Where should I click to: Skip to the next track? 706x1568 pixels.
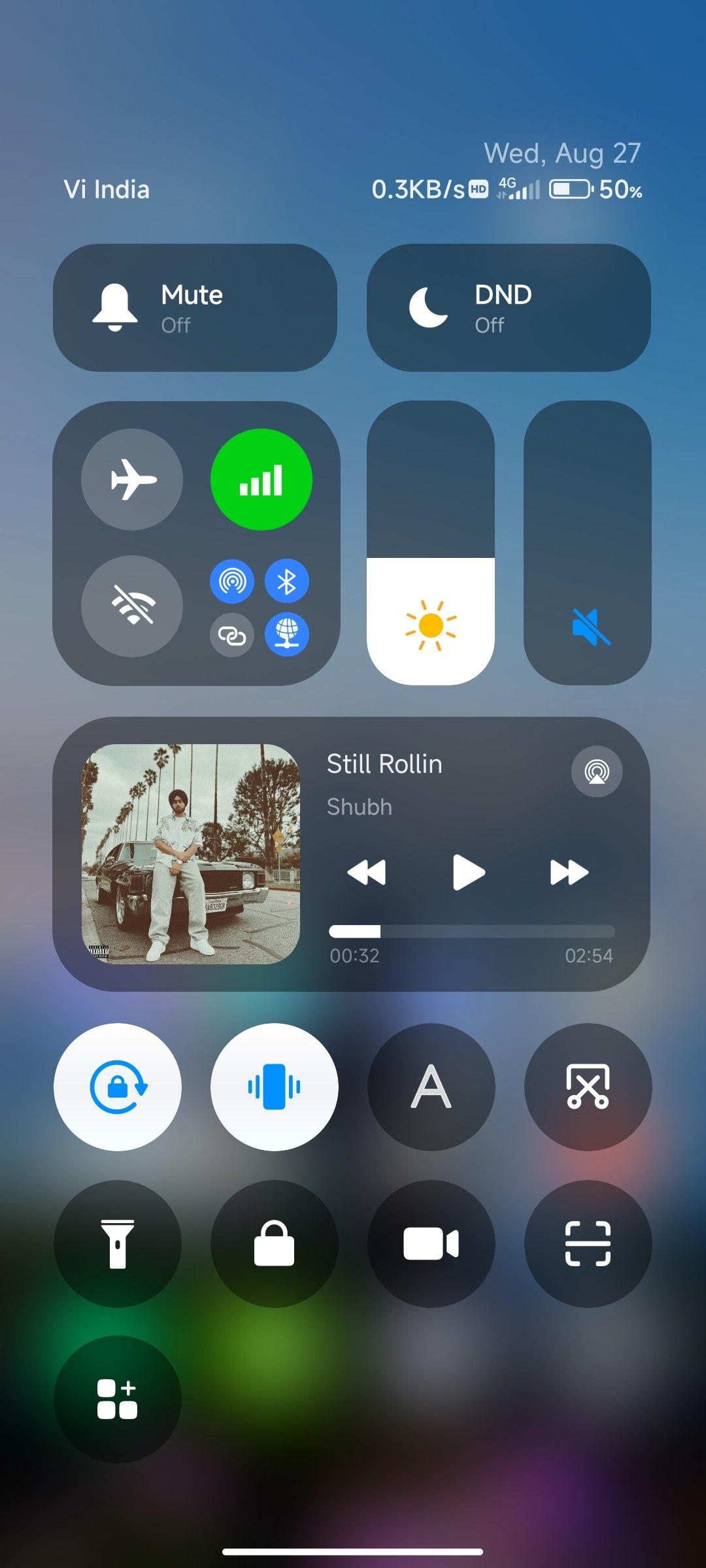(569, 872)
